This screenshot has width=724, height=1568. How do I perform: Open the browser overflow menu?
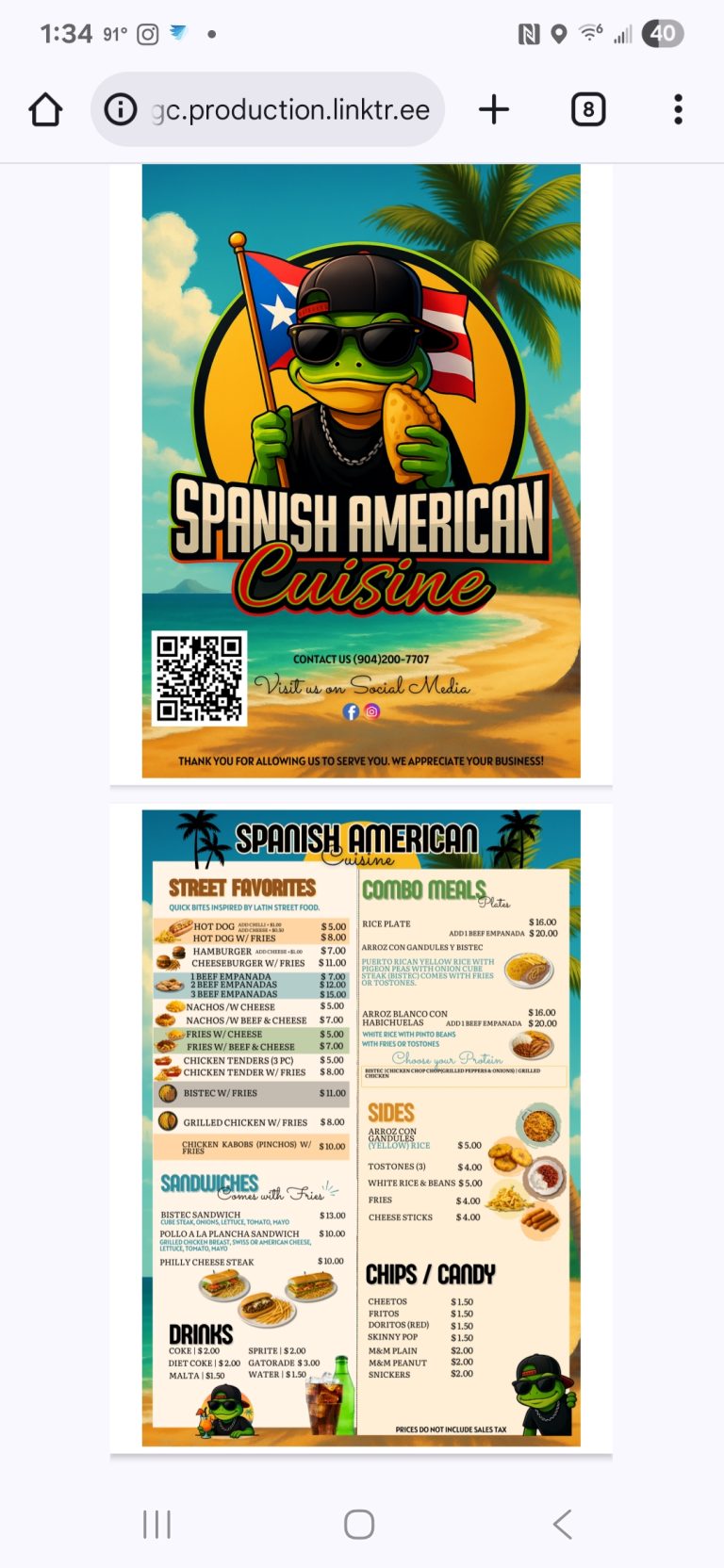678,110
